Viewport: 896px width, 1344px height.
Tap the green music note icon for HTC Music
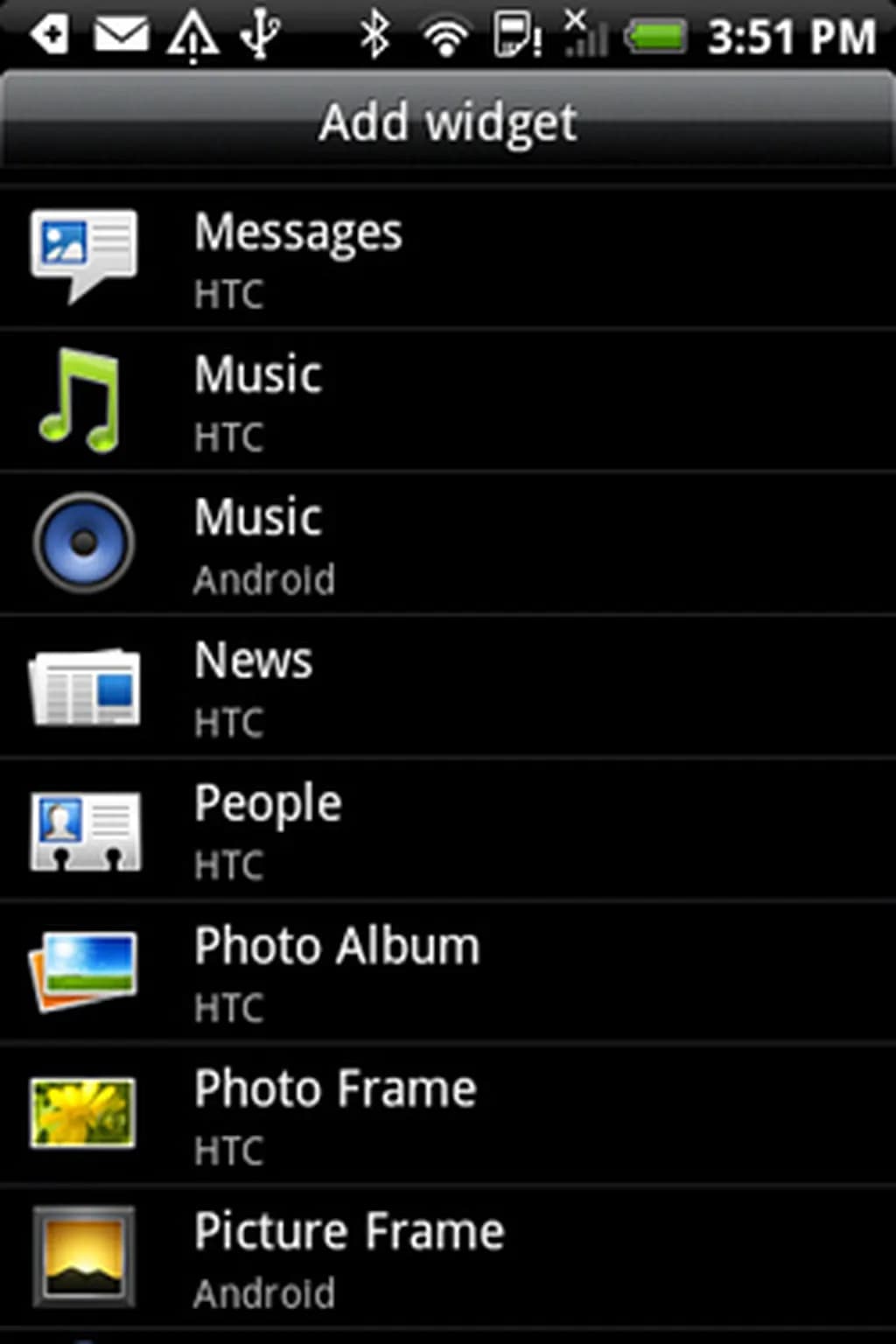[x=85, y=400]
